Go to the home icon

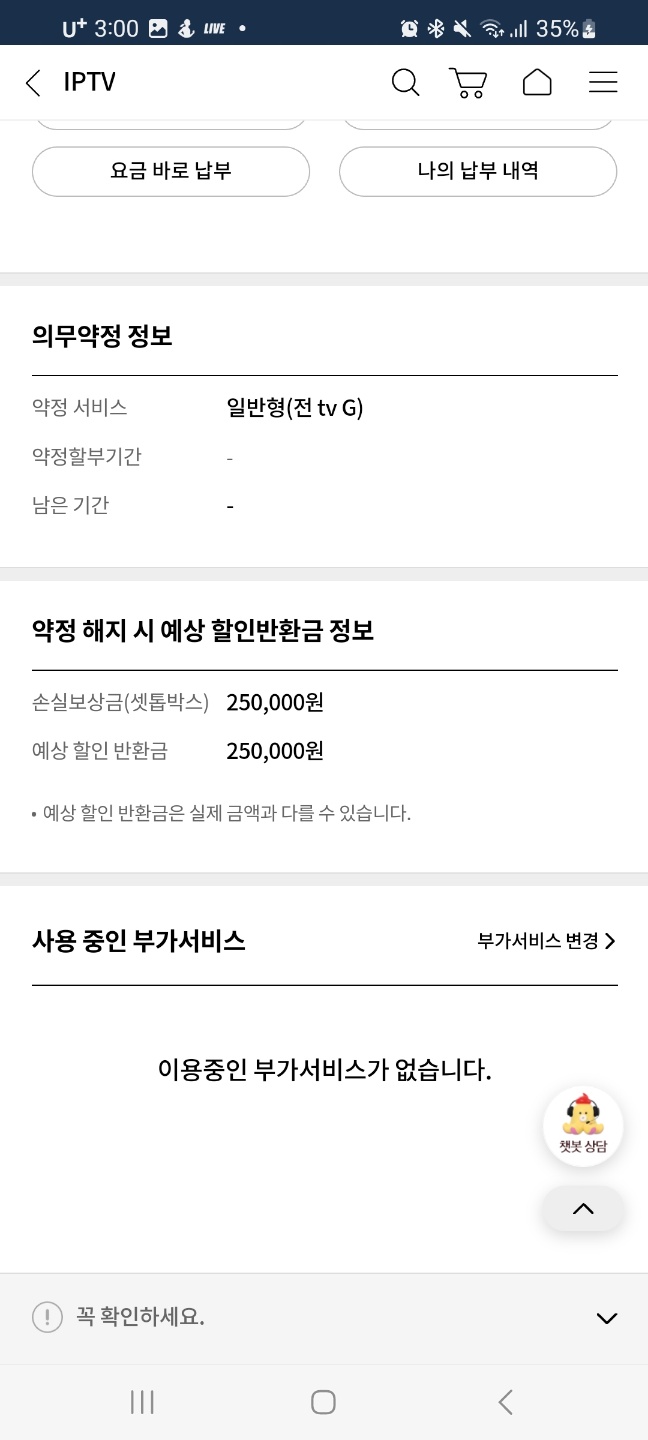coord(537,82)
